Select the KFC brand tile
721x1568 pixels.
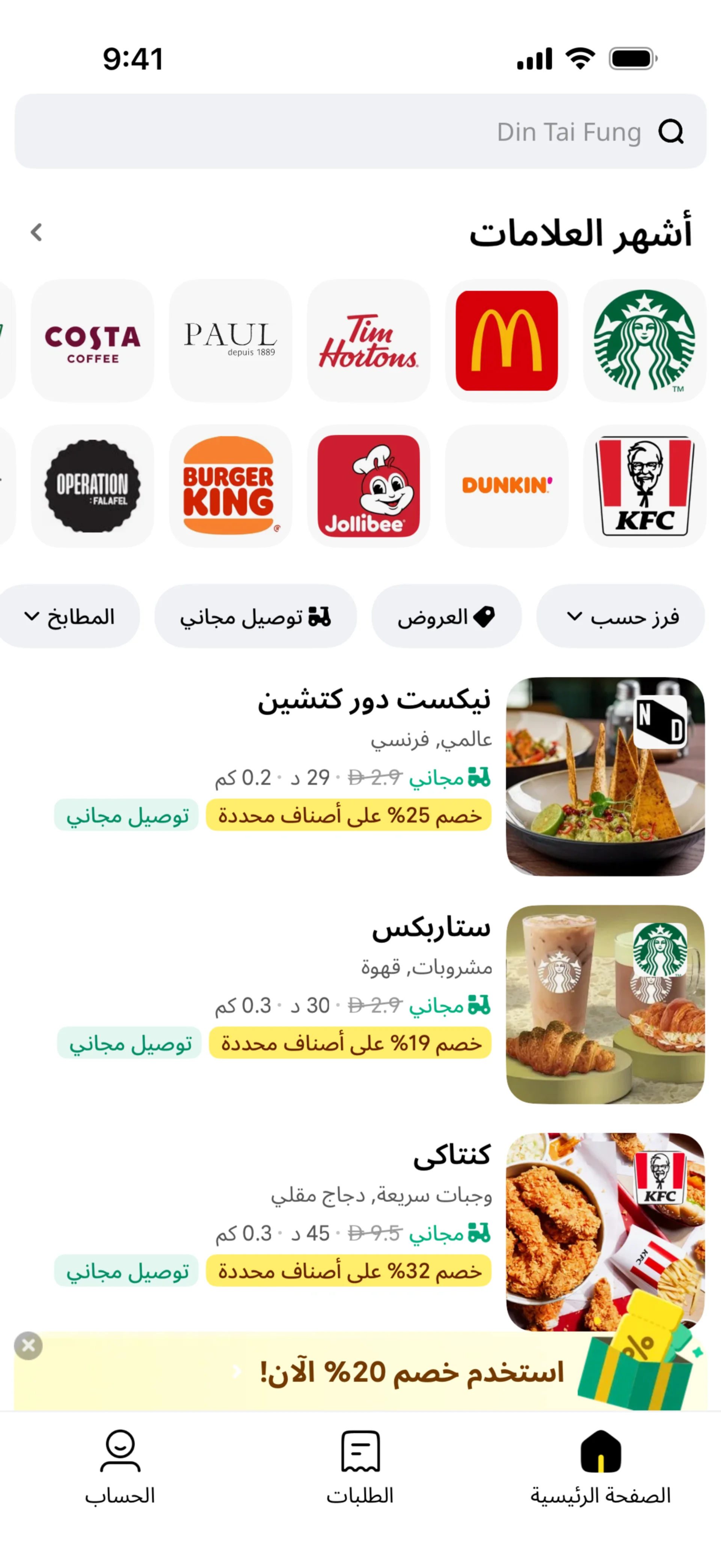coord(644,486)
